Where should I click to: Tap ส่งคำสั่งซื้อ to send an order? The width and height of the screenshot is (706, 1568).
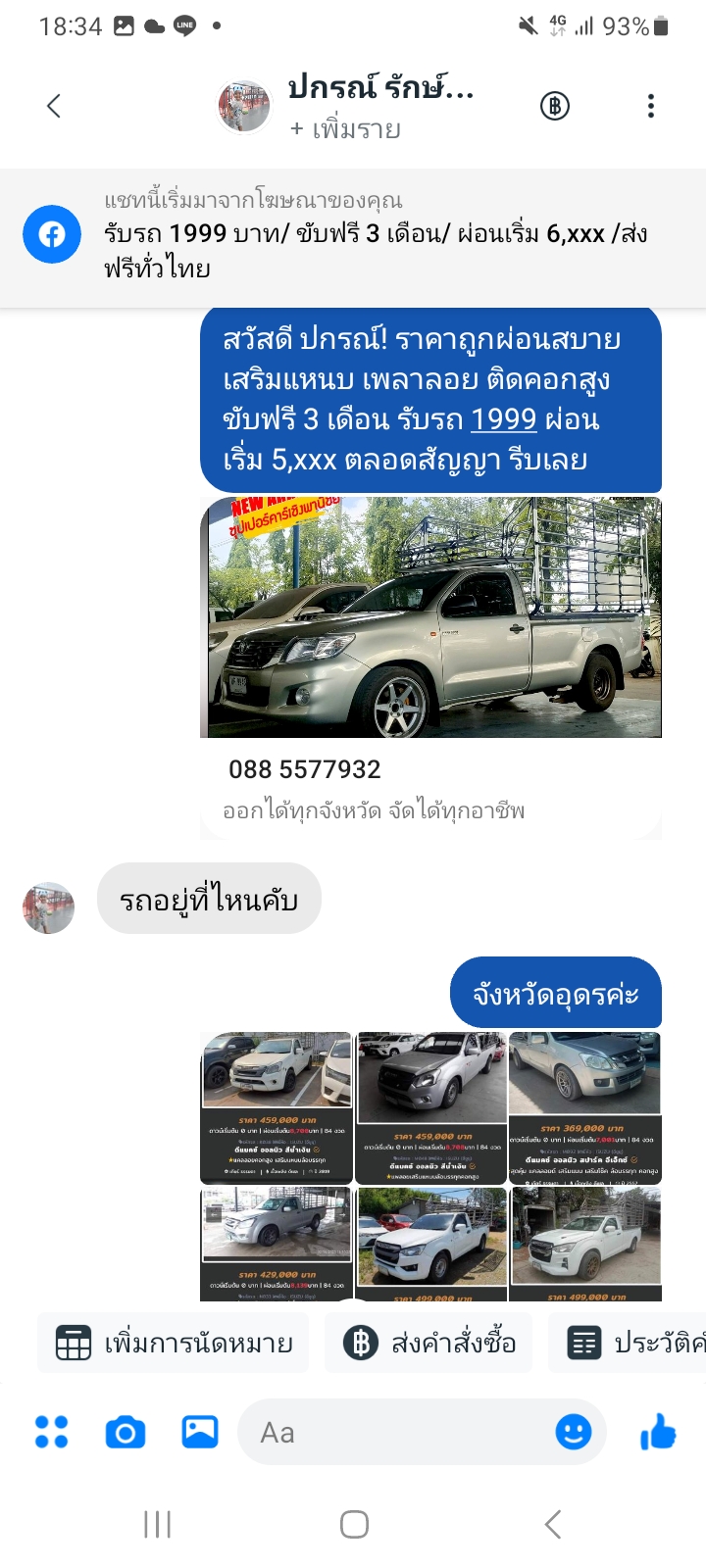coord(429,1343)
